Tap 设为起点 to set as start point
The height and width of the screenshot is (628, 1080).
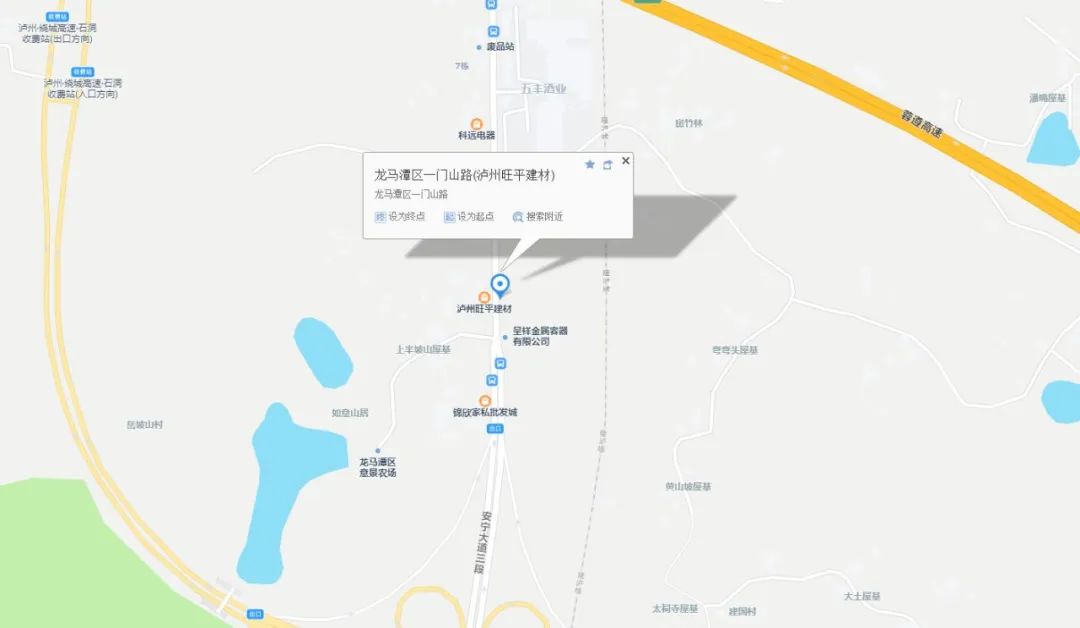click(x=469, y=216)
